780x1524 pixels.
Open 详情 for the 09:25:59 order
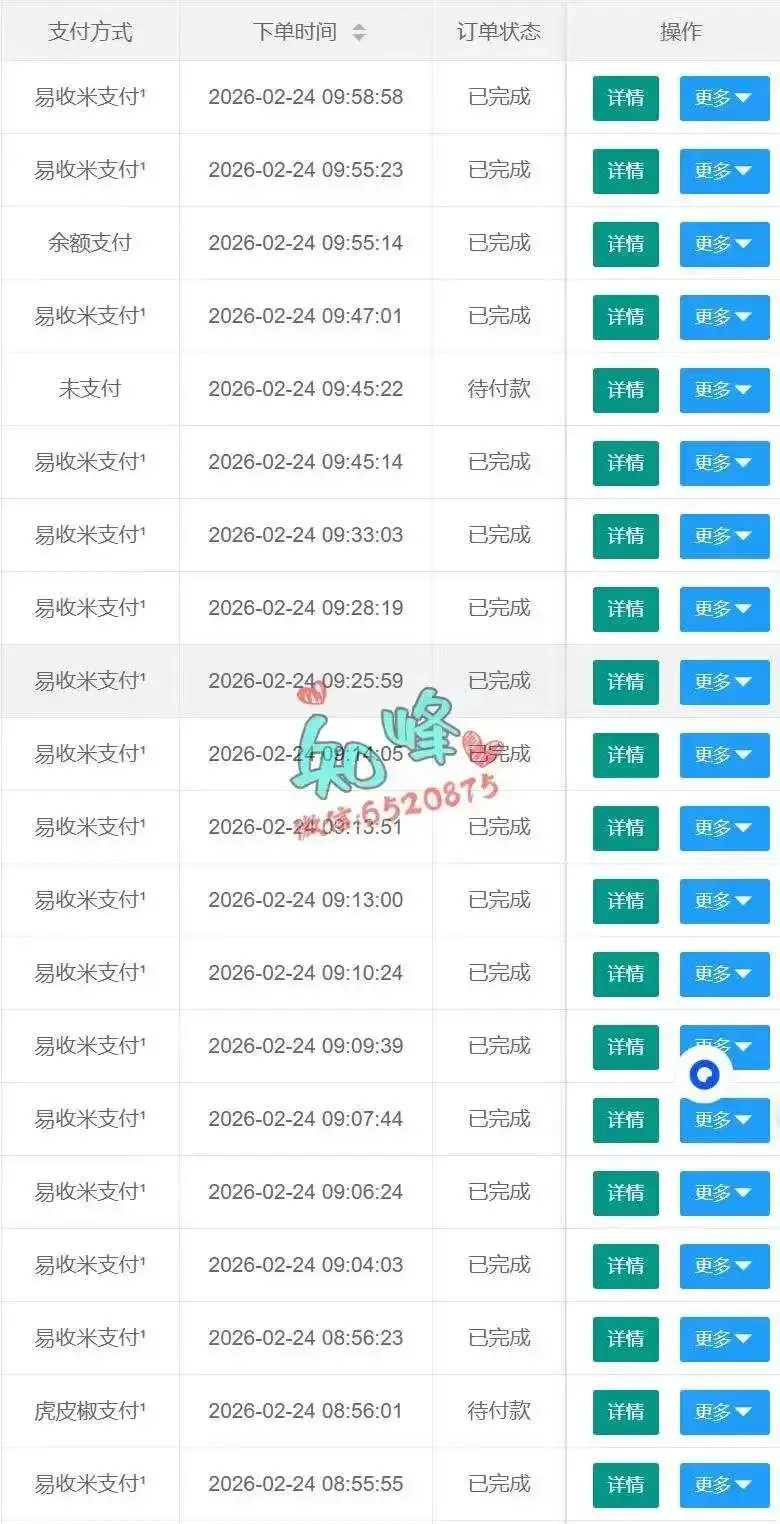pos(625,682)
